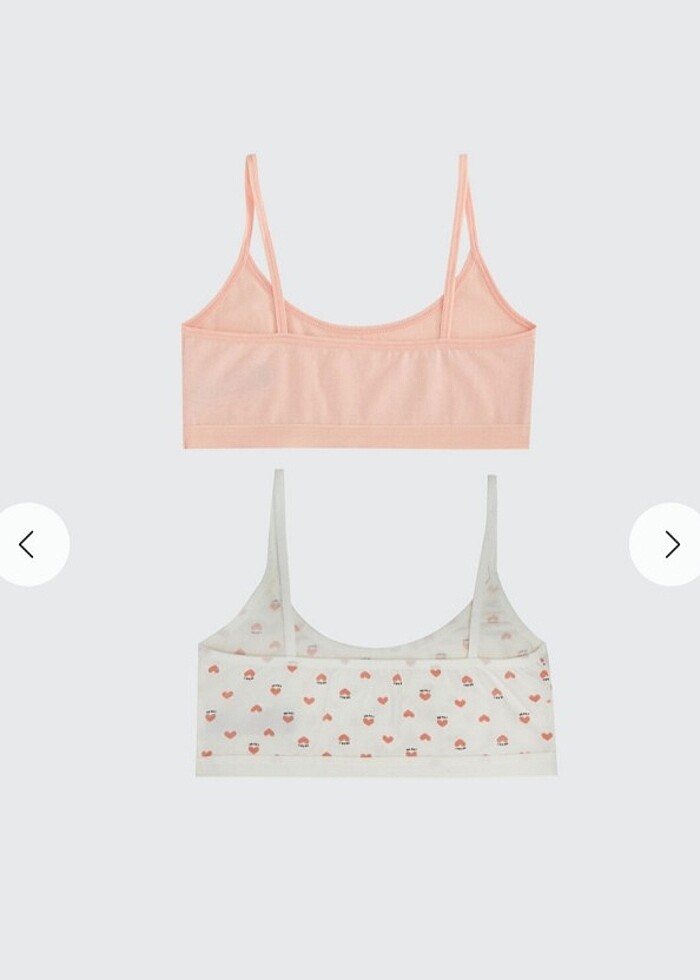Go to the previous product image
Viewport: 700px width, 980px height.
tap(28, 544)
